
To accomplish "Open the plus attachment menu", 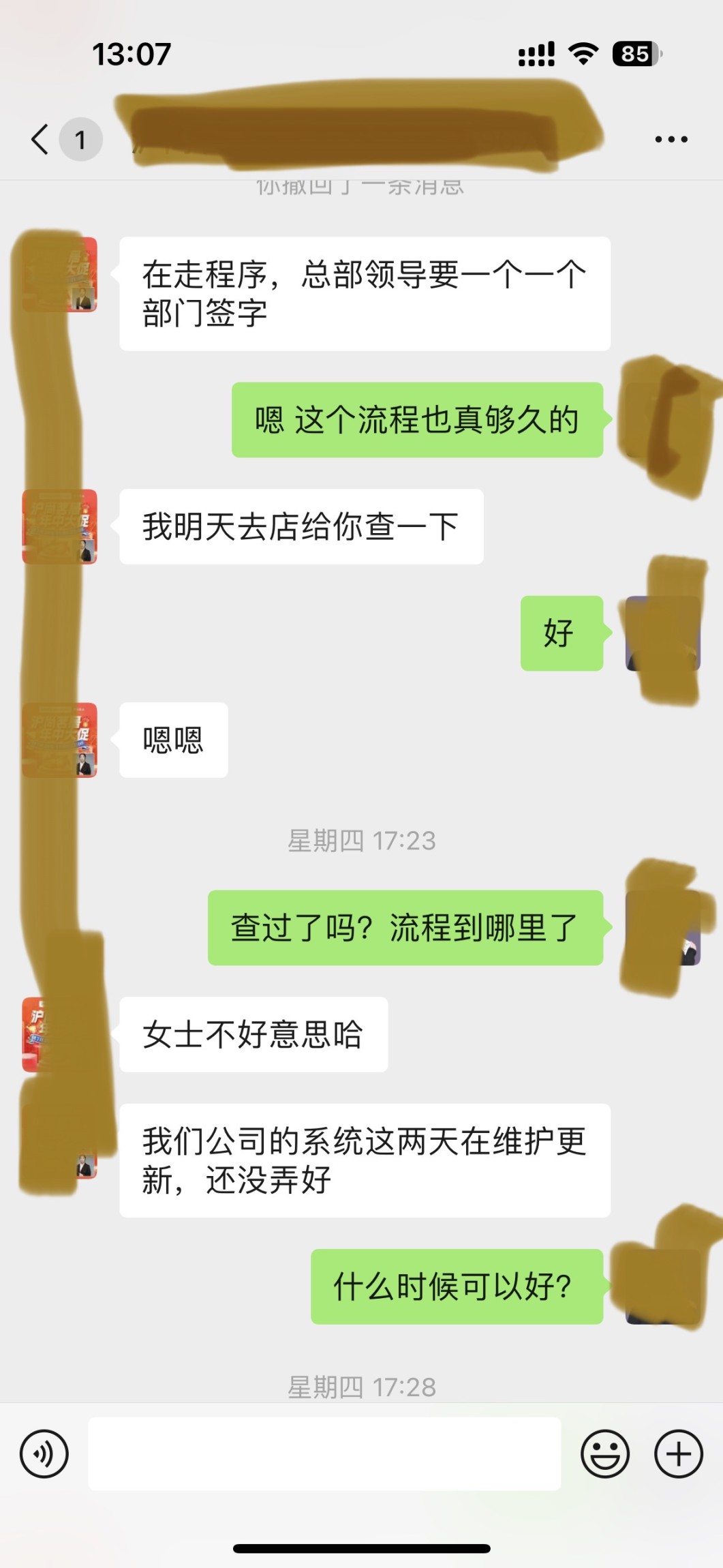I will pyautogui.click(x=678, y=1454).
